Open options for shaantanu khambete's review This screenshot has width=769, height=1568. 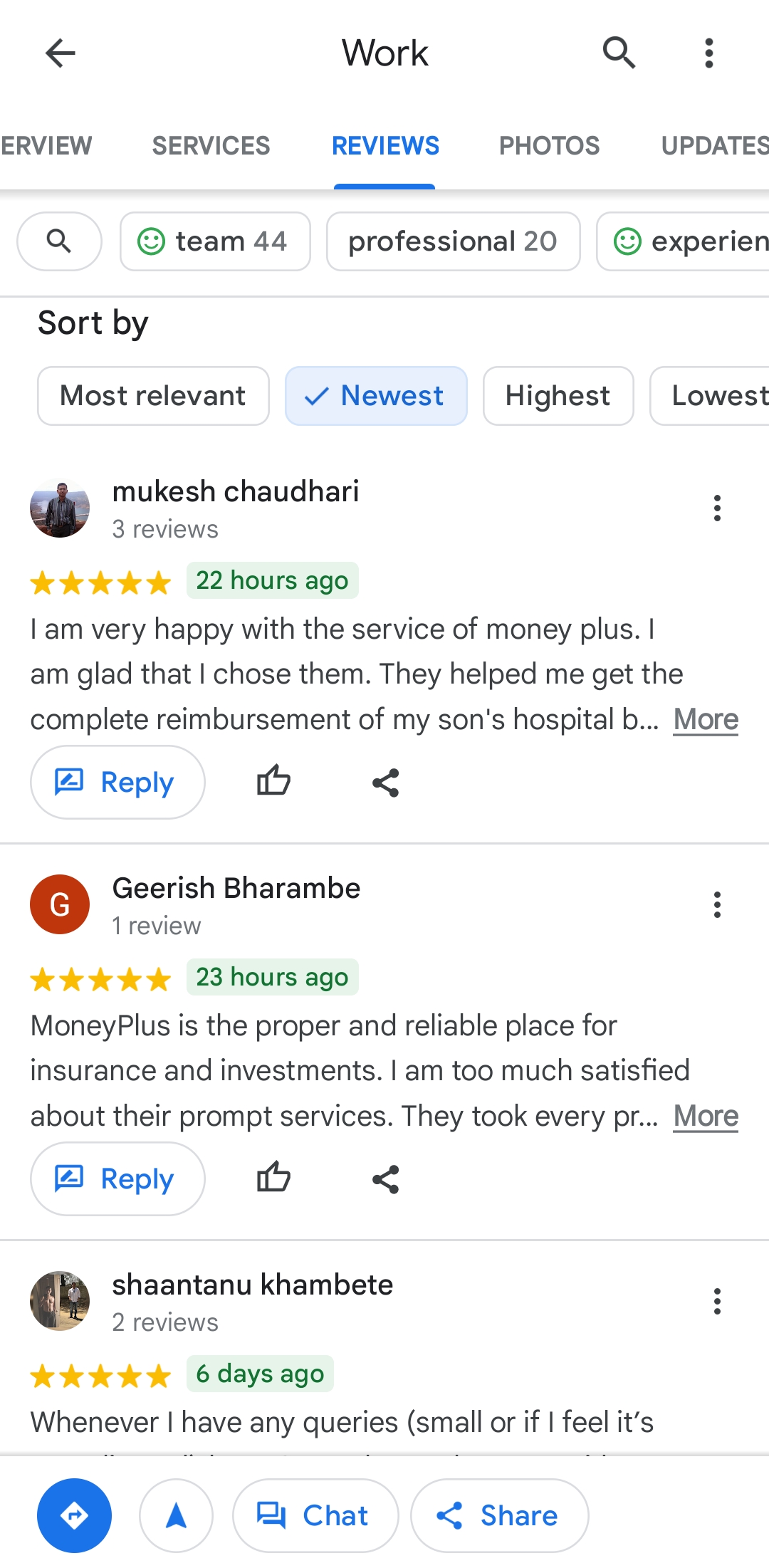click(x=717, y=1302)
